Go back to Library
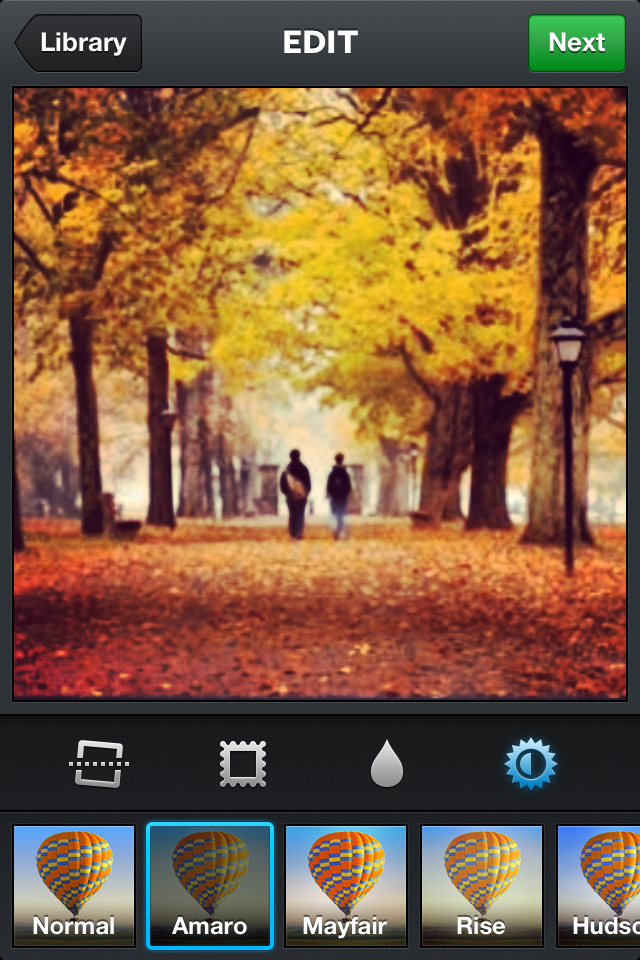 [x=80, y=43]
